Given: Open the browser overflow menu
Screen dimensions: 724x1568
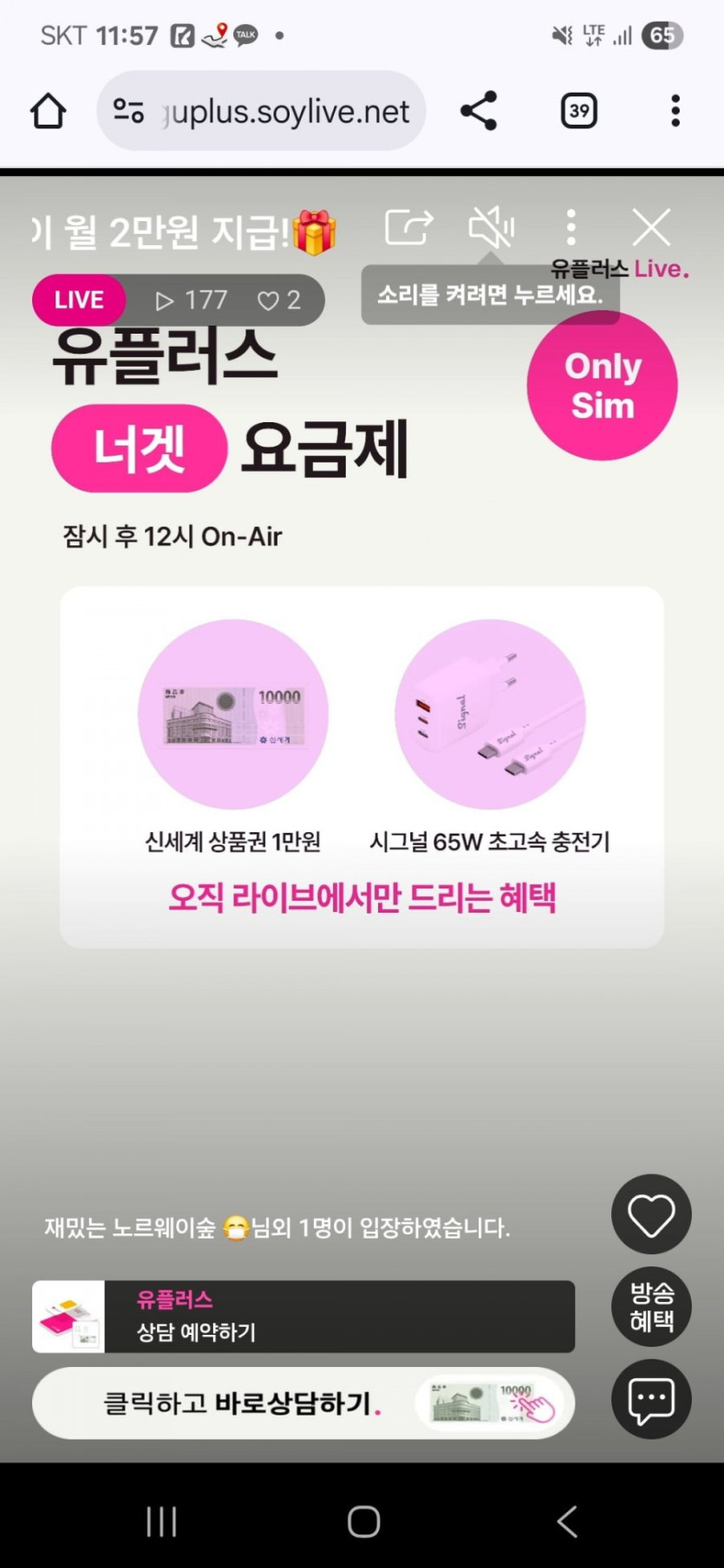Looking at the screenshot, I should pos(675,111).
